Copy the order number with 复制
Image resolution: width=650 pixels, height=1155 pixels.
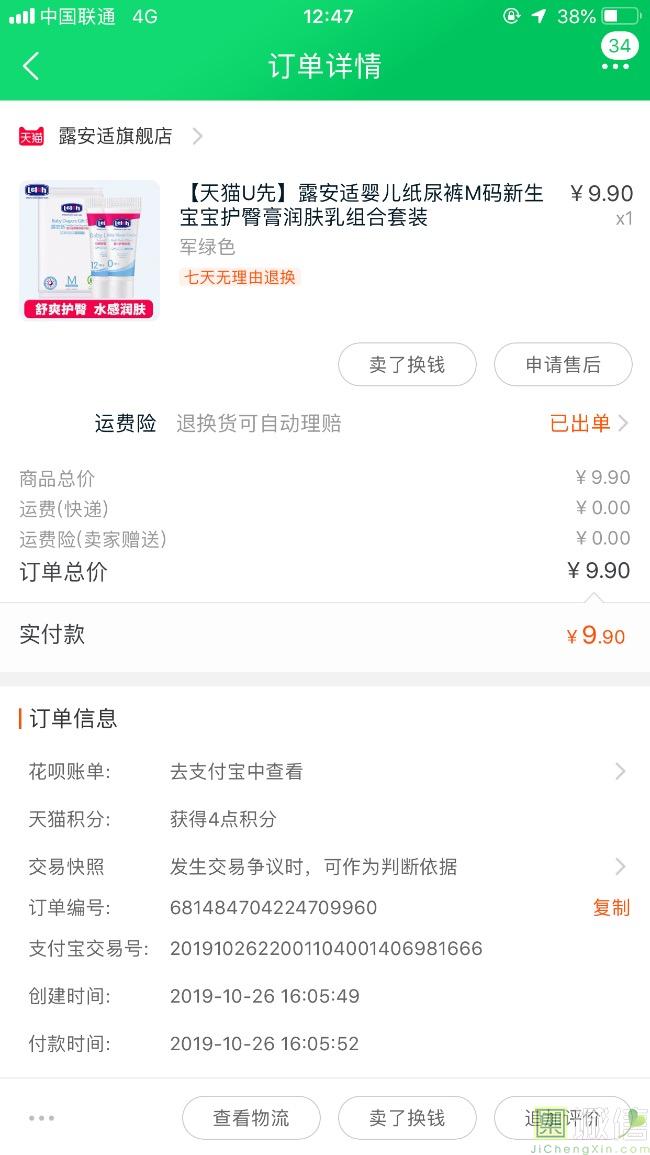[x=611, y=908]
